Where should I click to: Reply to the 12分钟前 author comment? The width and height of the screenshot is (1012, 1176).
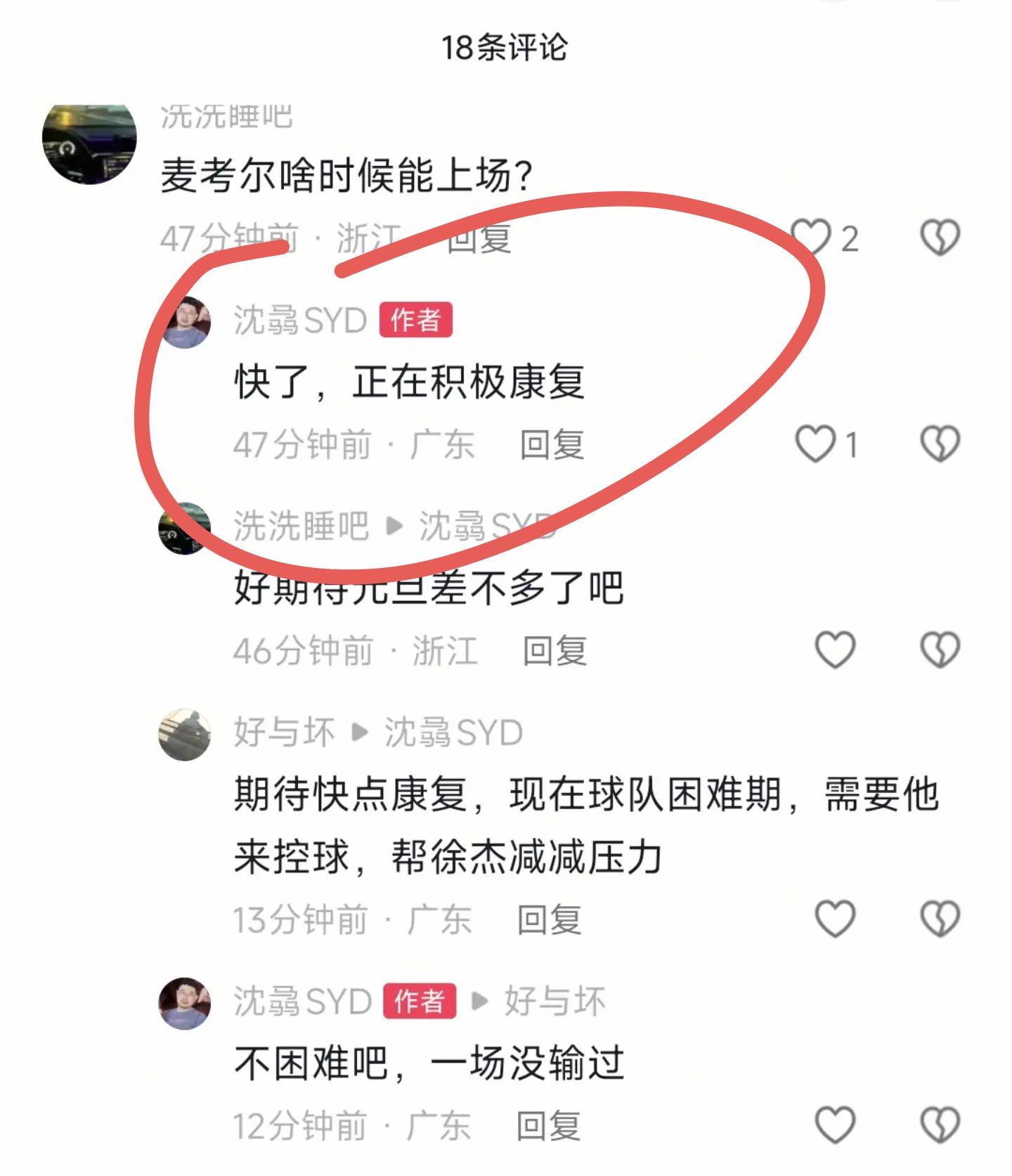548,1125
